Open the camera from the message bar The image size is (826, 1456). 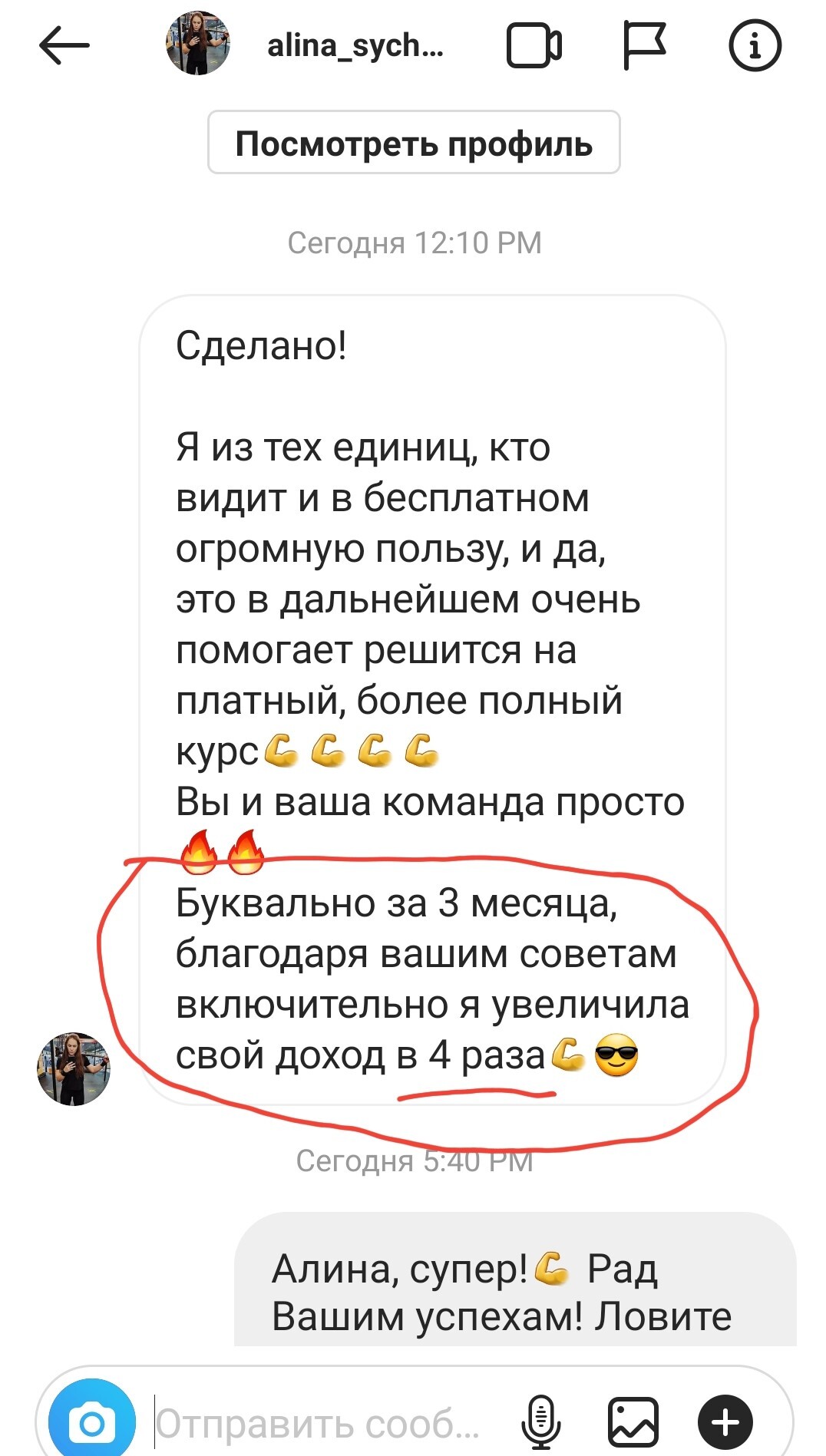pyautogui.click(x=92, y=1423)
